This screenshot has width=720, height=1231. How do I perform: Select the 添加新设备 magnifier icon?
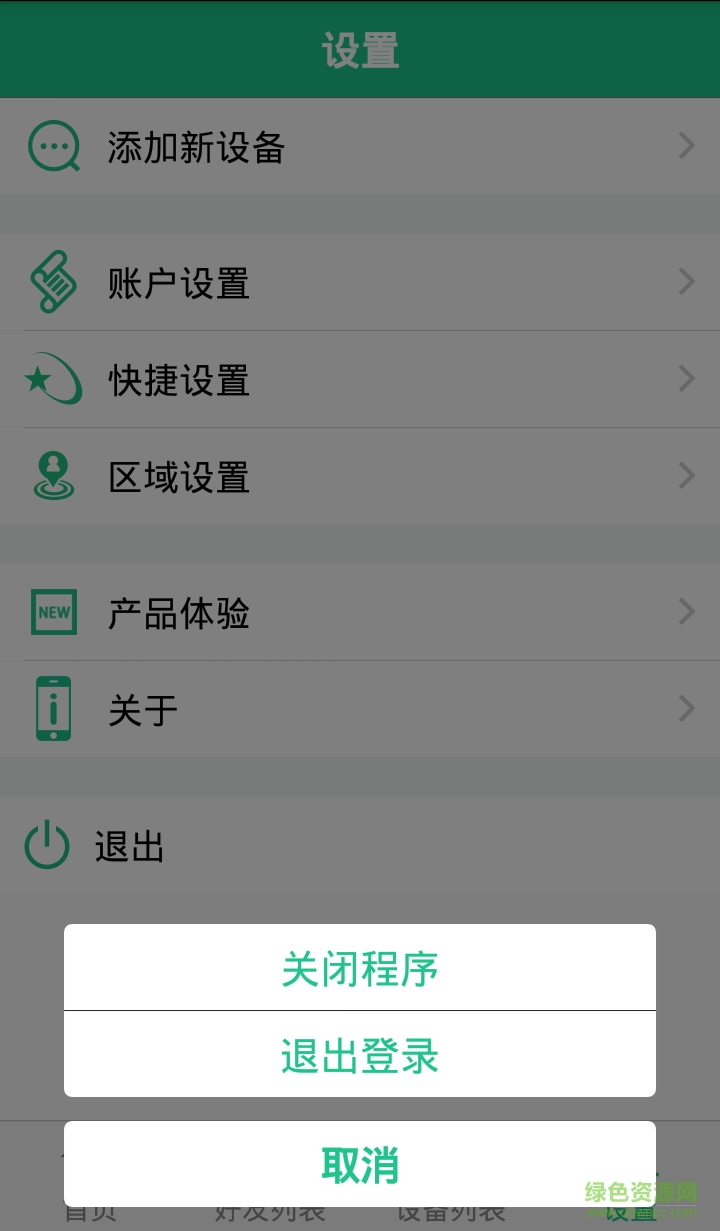pos(53,146)
